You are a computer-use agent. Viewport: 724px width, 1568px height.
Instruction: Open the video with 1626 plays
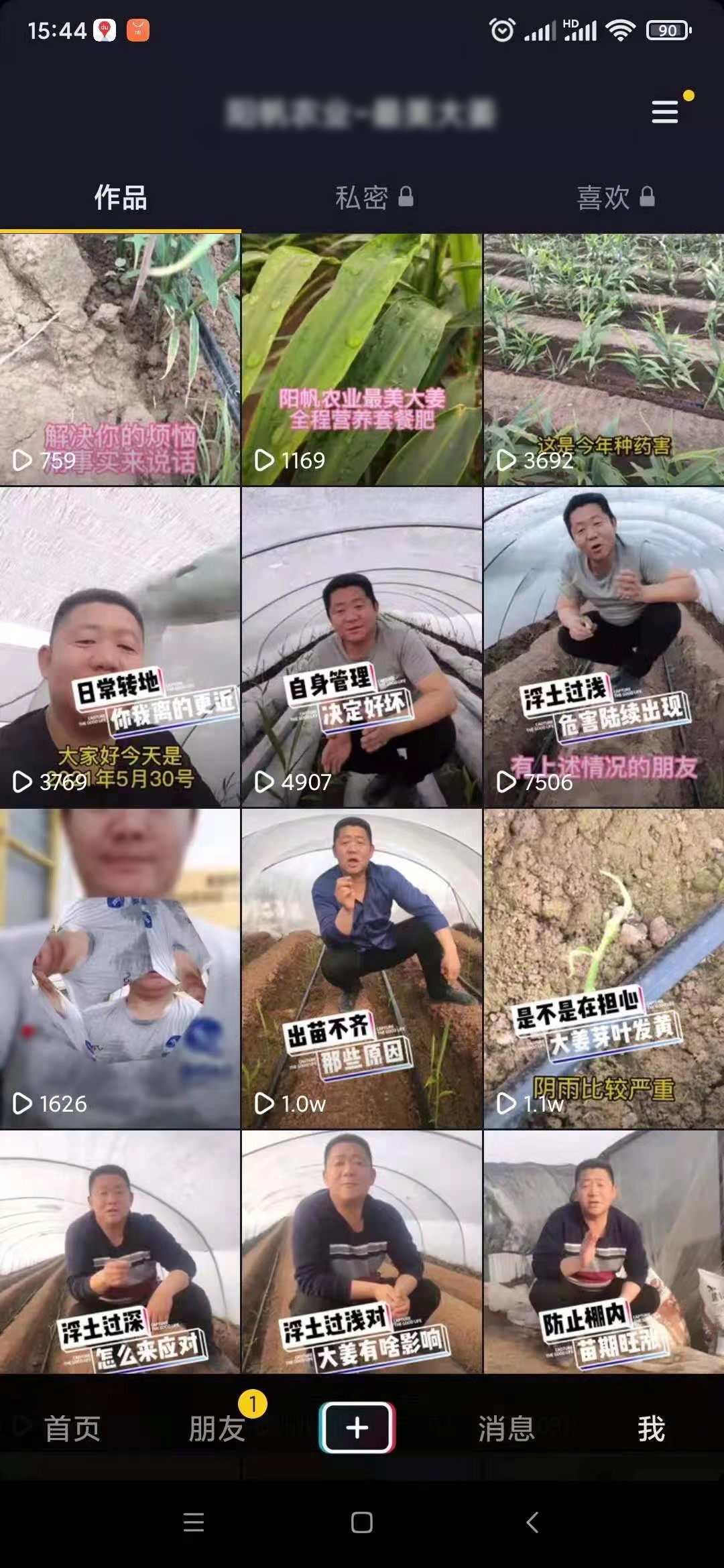click(120, 969)
